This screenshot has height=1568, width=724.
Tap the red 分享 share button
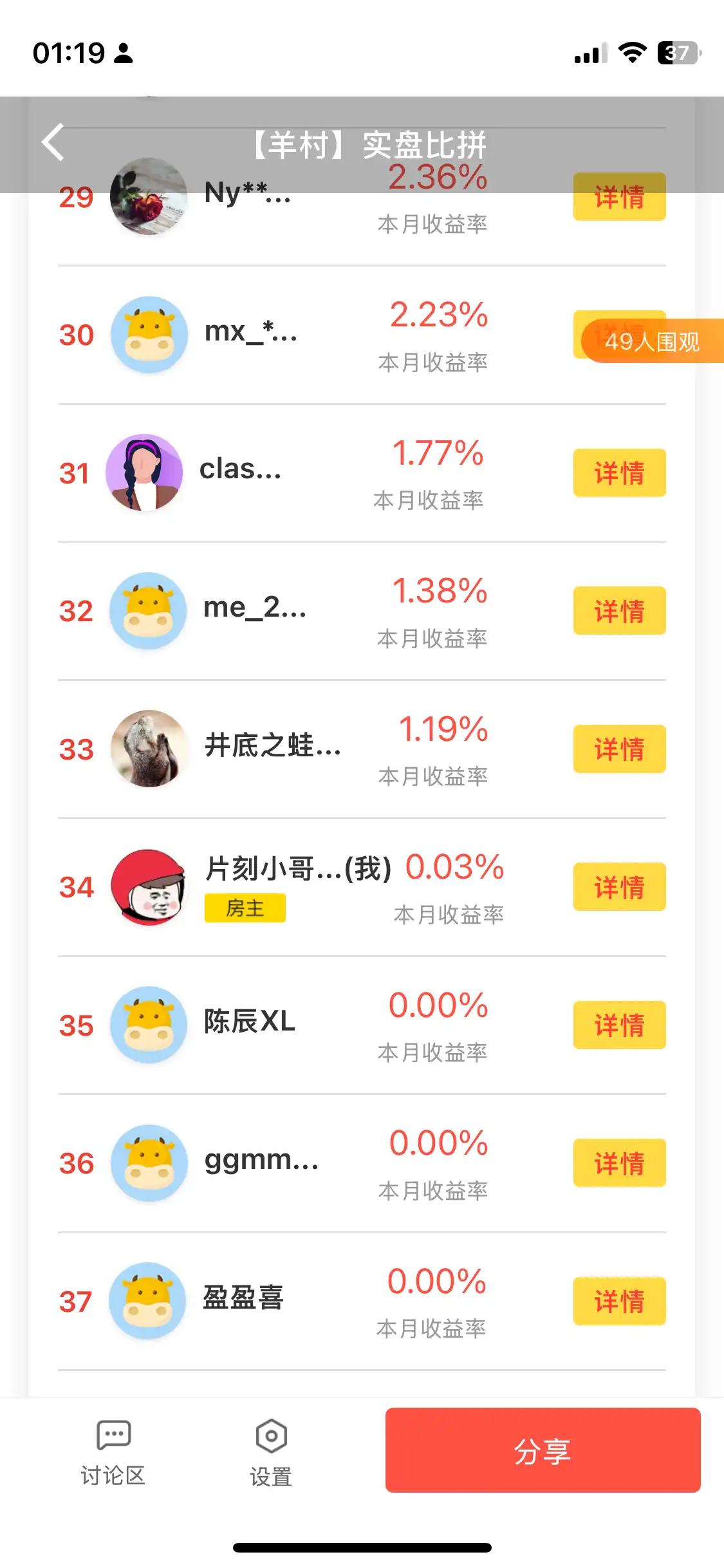click(x=543, y=1450)
